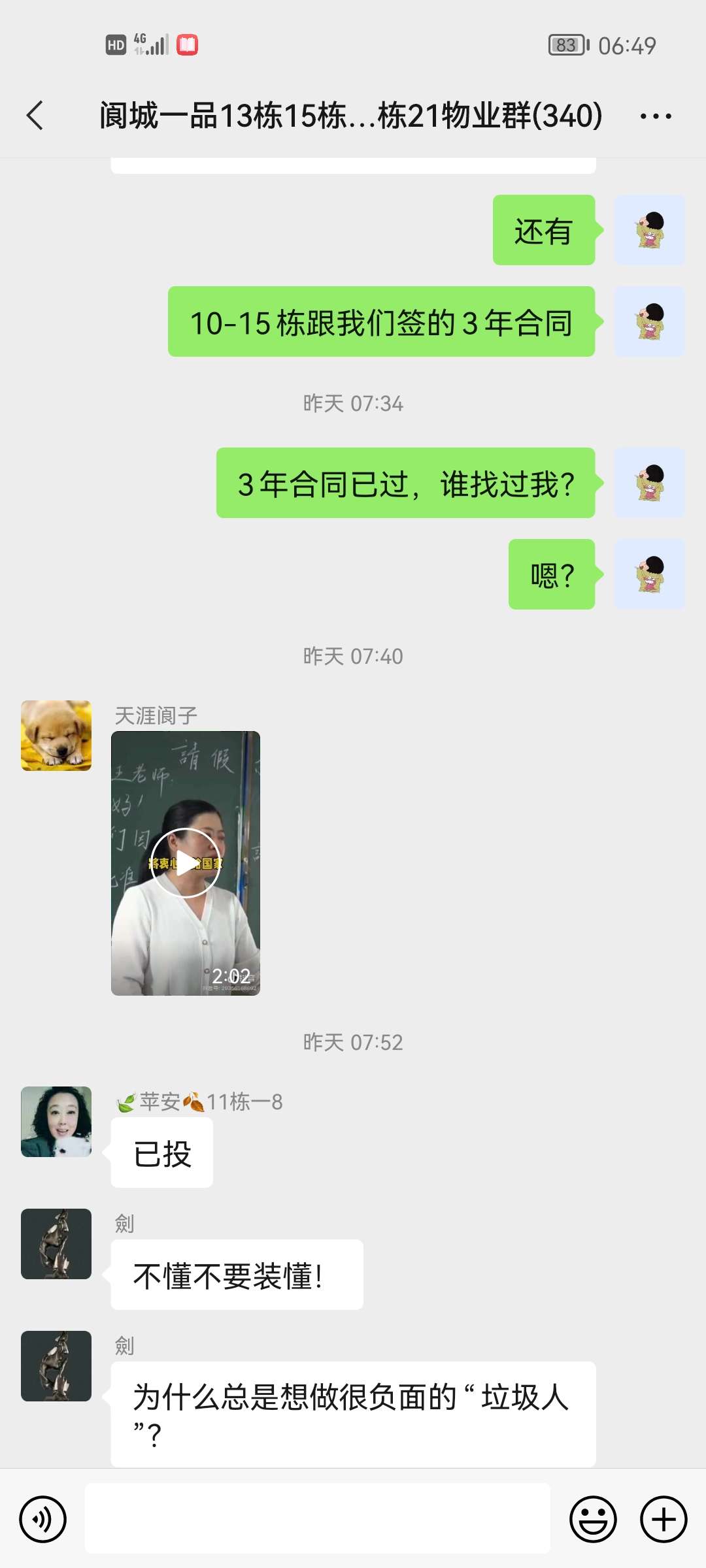Open 苹安 11栋一8's avatar profile

pos(56,1122)
